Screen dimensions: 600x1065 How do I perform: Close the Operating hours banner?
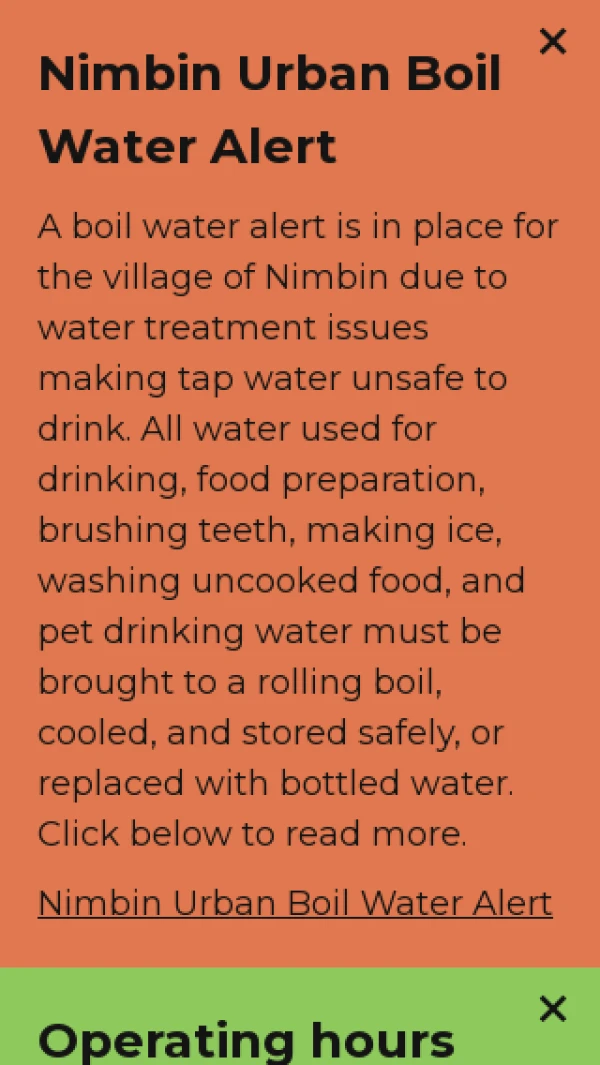click(552, 1009)
